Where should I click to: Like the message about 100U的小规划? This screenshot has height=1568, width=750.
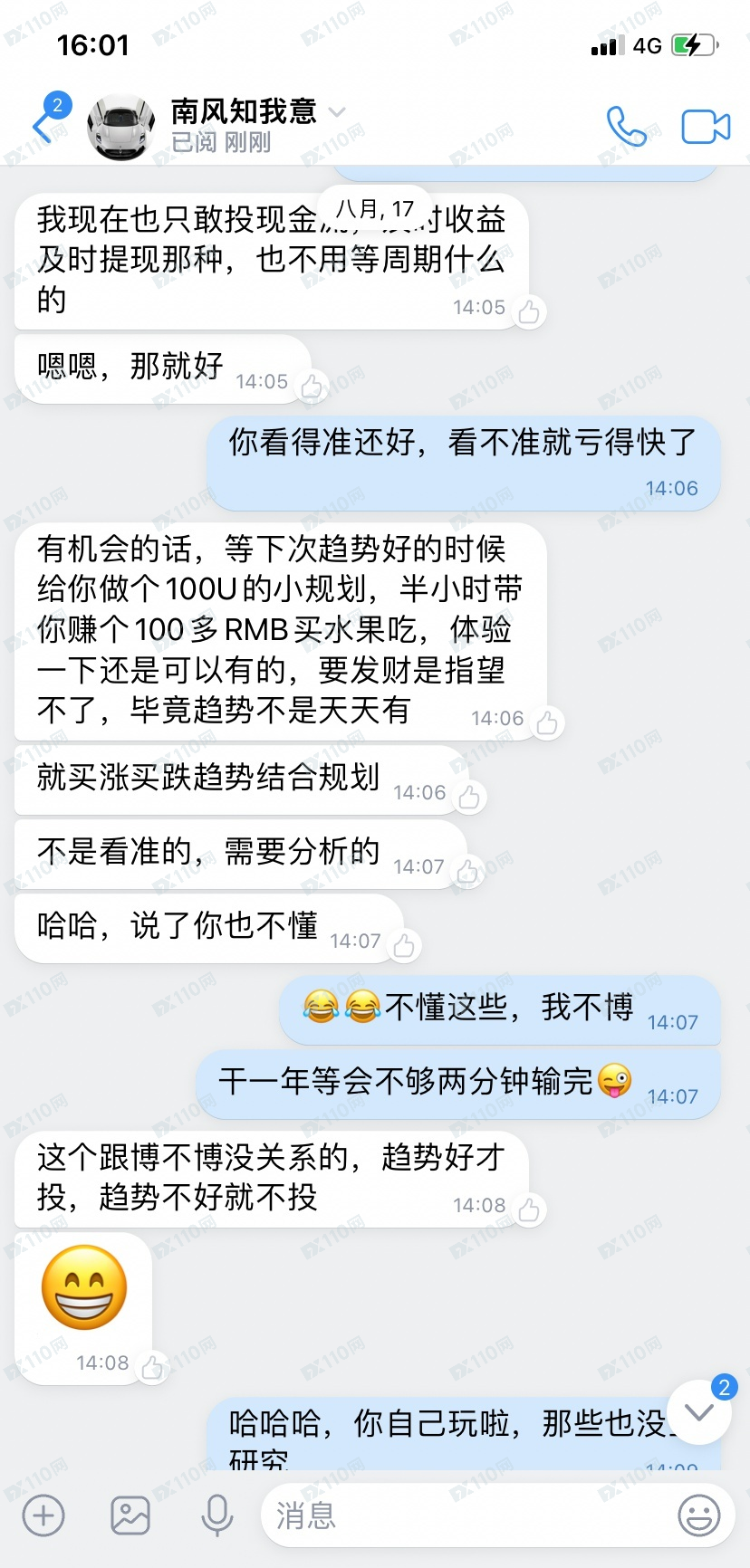[x=547, y=723]
